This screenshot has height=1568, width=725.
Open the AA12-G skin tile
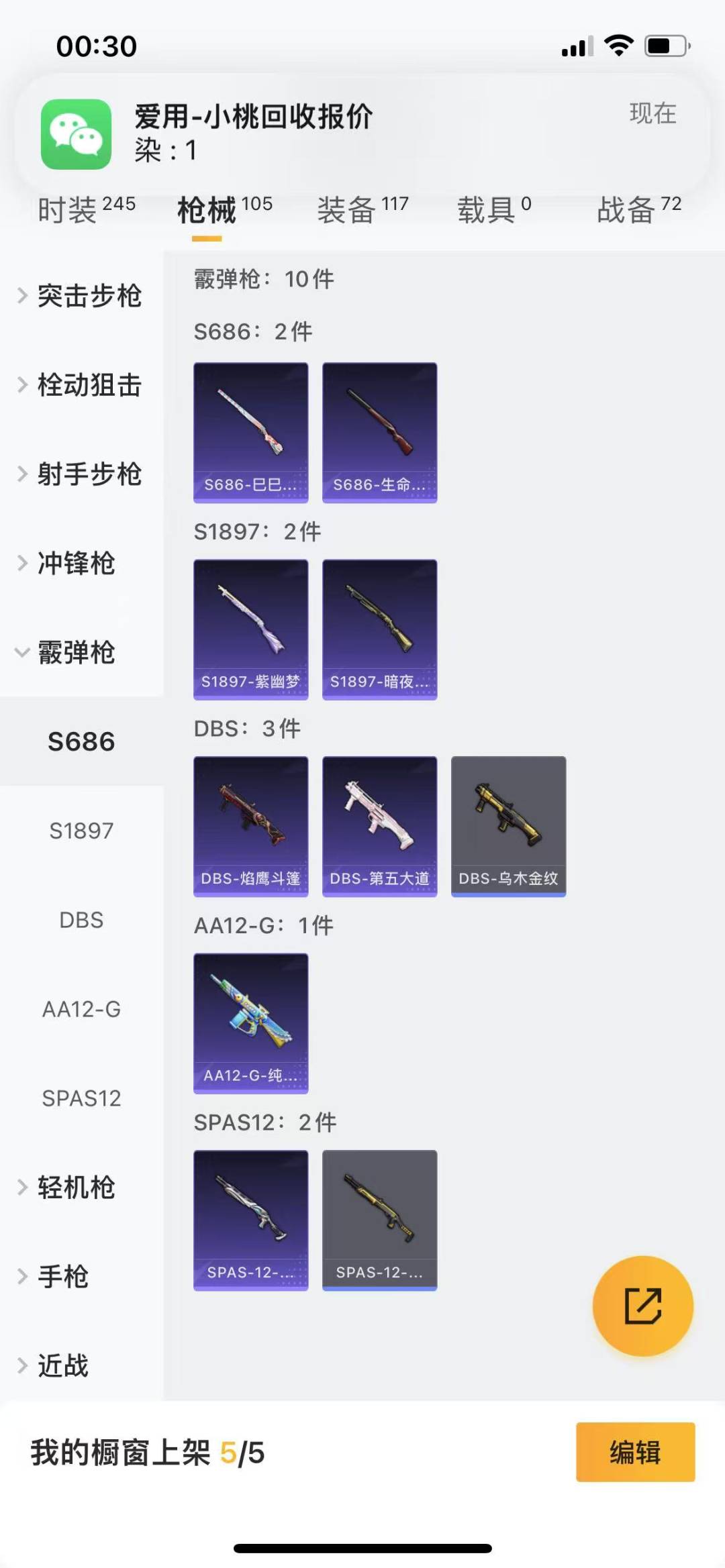tap(250, 1023)
